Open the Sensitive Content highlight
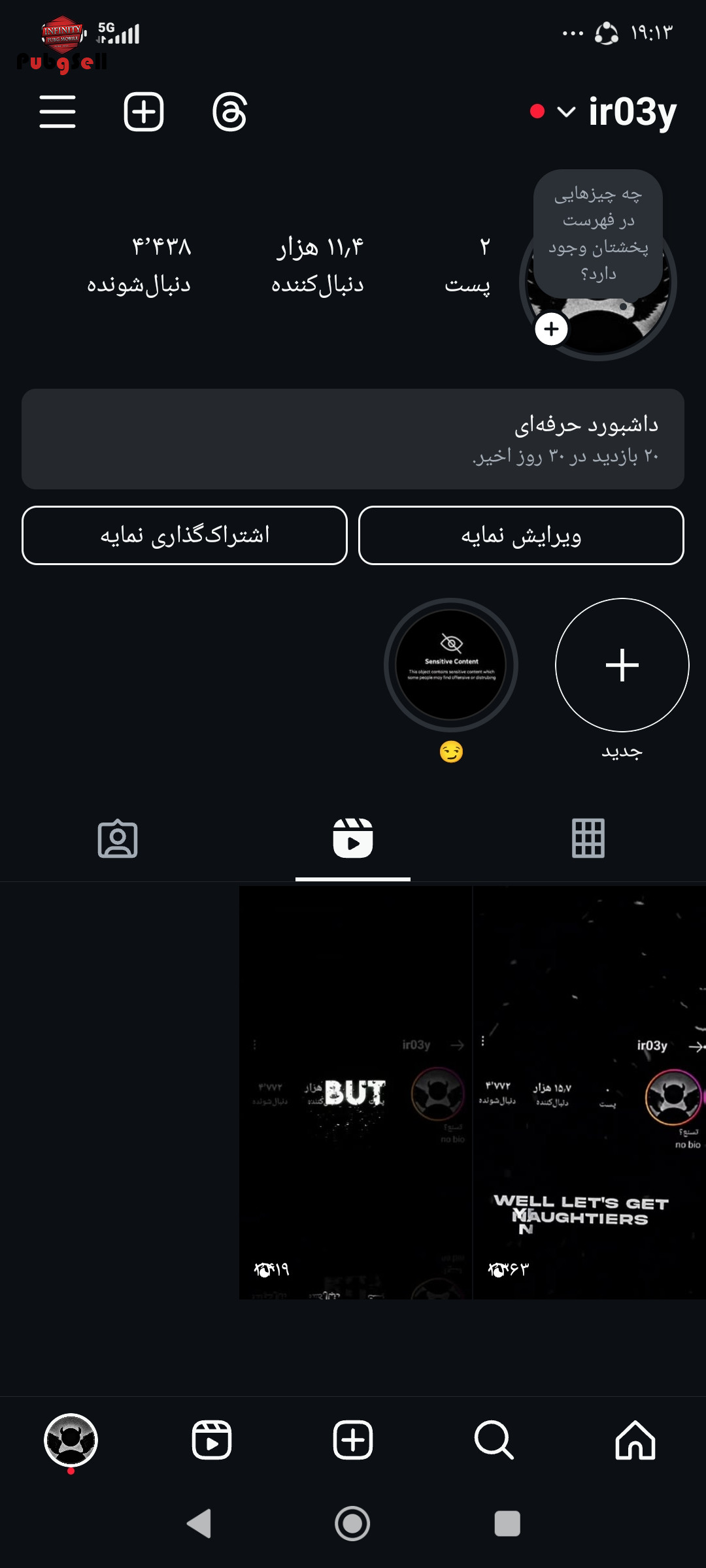 pos(451,665)
